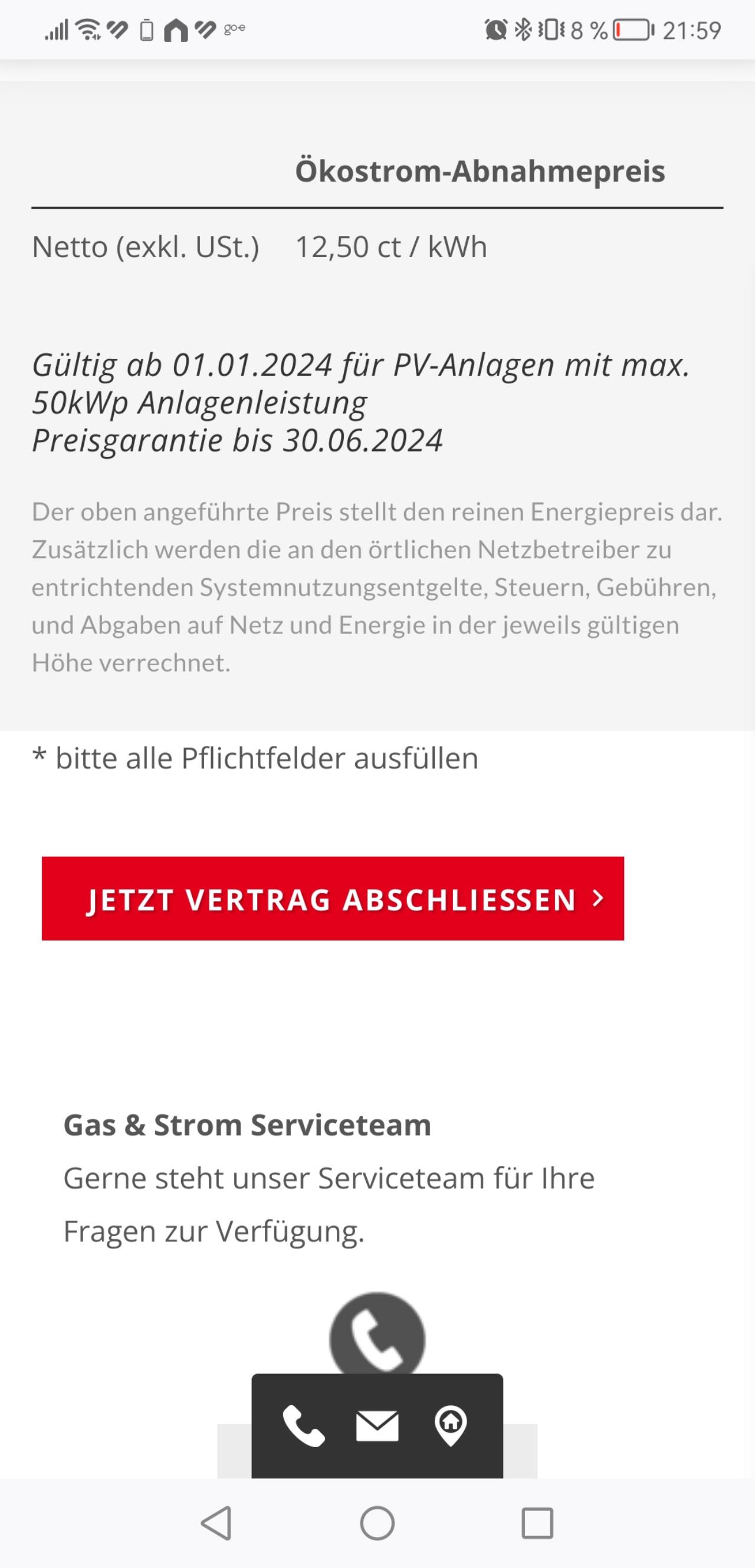The width and height of the screenshot is (755, 1568).
Task: Open the phone icon in the floating bar
Action: (x=304, y=1425)
